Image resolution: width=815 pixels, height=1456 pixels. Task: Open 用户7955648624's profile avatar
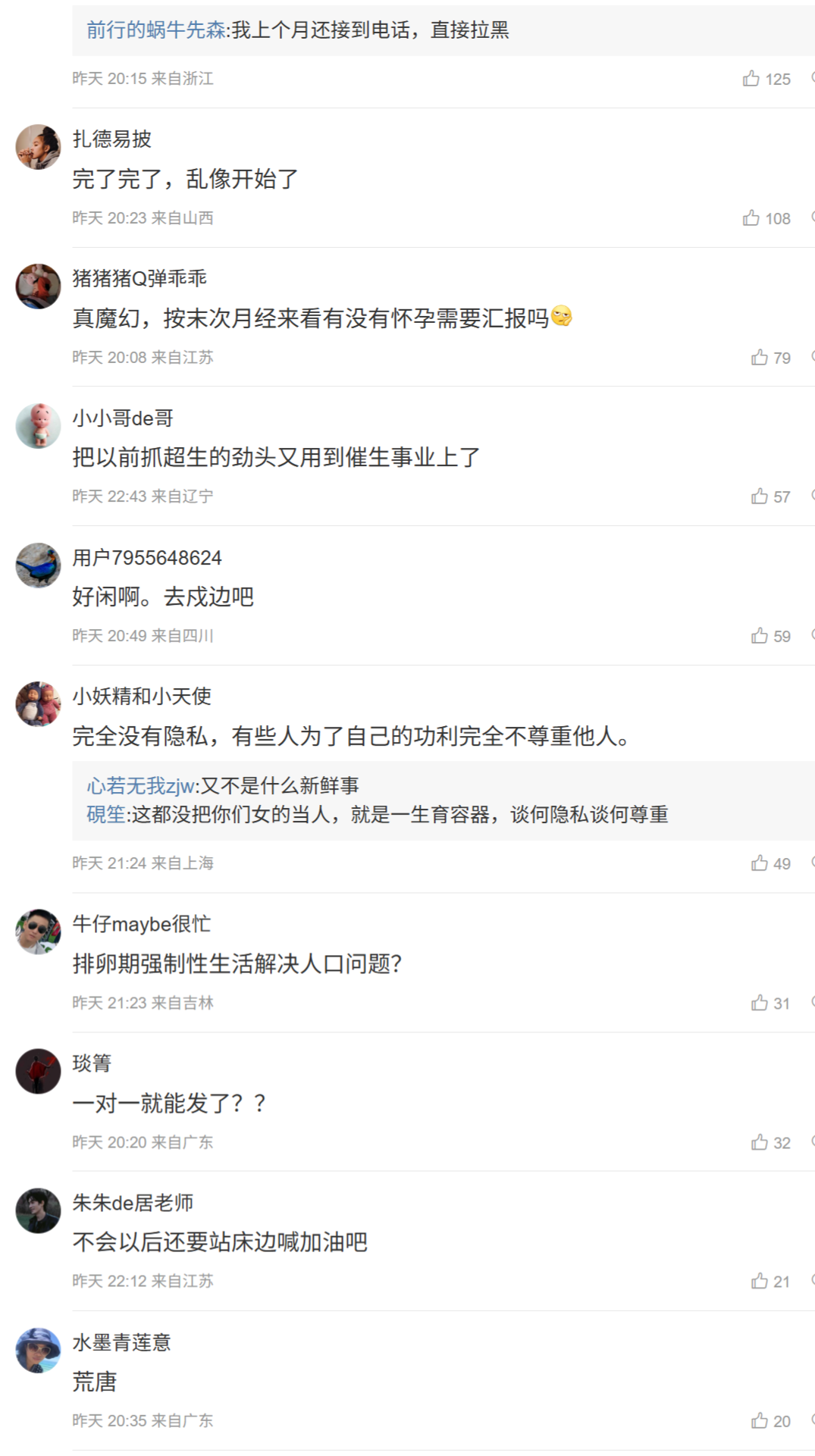[38, 565]
